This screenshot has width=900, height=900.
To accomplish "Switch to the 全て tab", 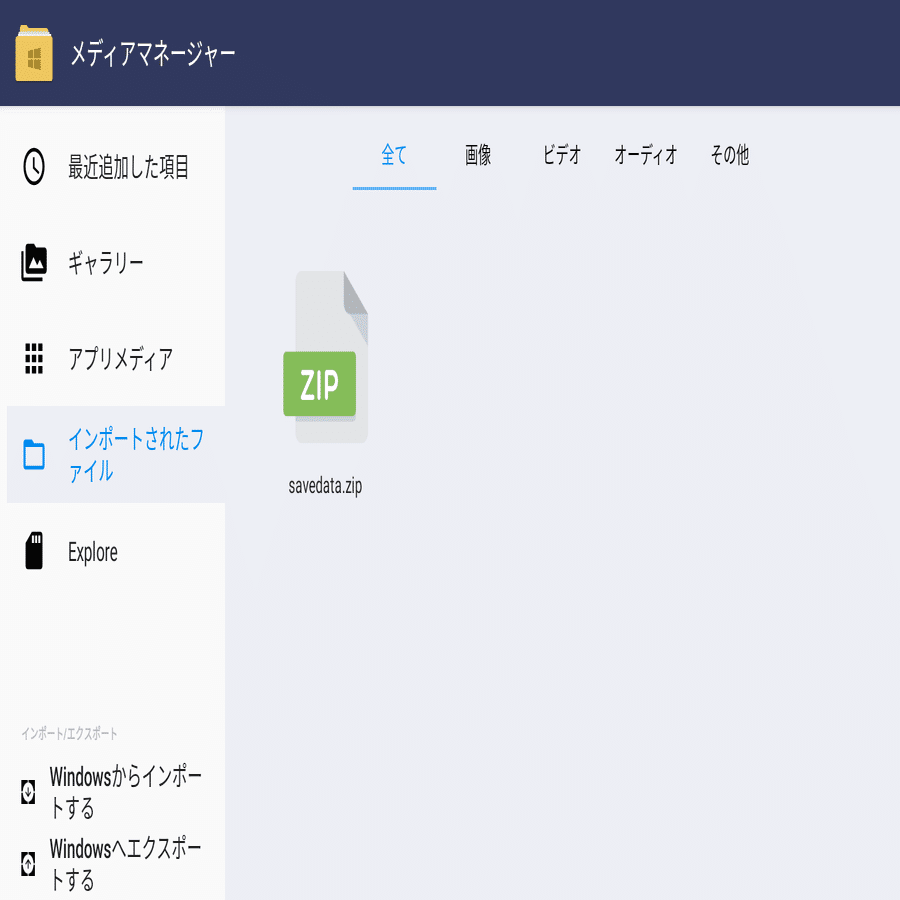I will click(394, 156).
